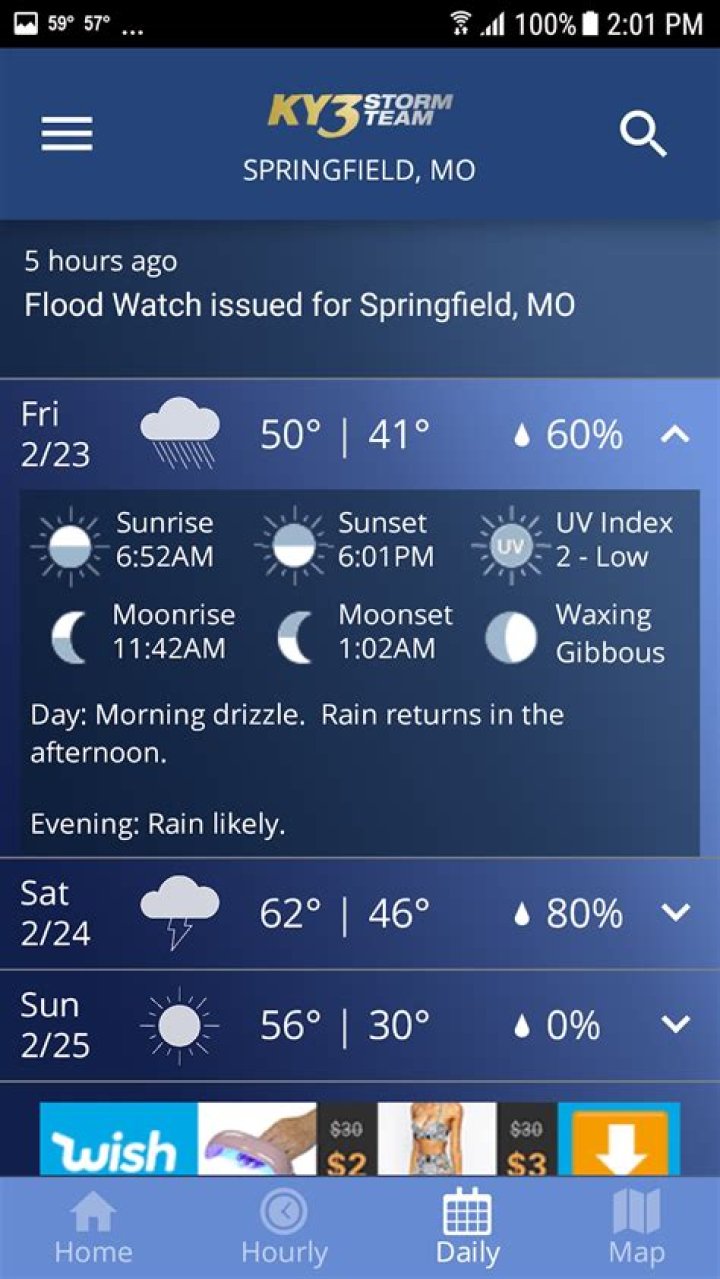Open the hamburger navigation menu
The image size is (720, 1279).
(66, 133)
